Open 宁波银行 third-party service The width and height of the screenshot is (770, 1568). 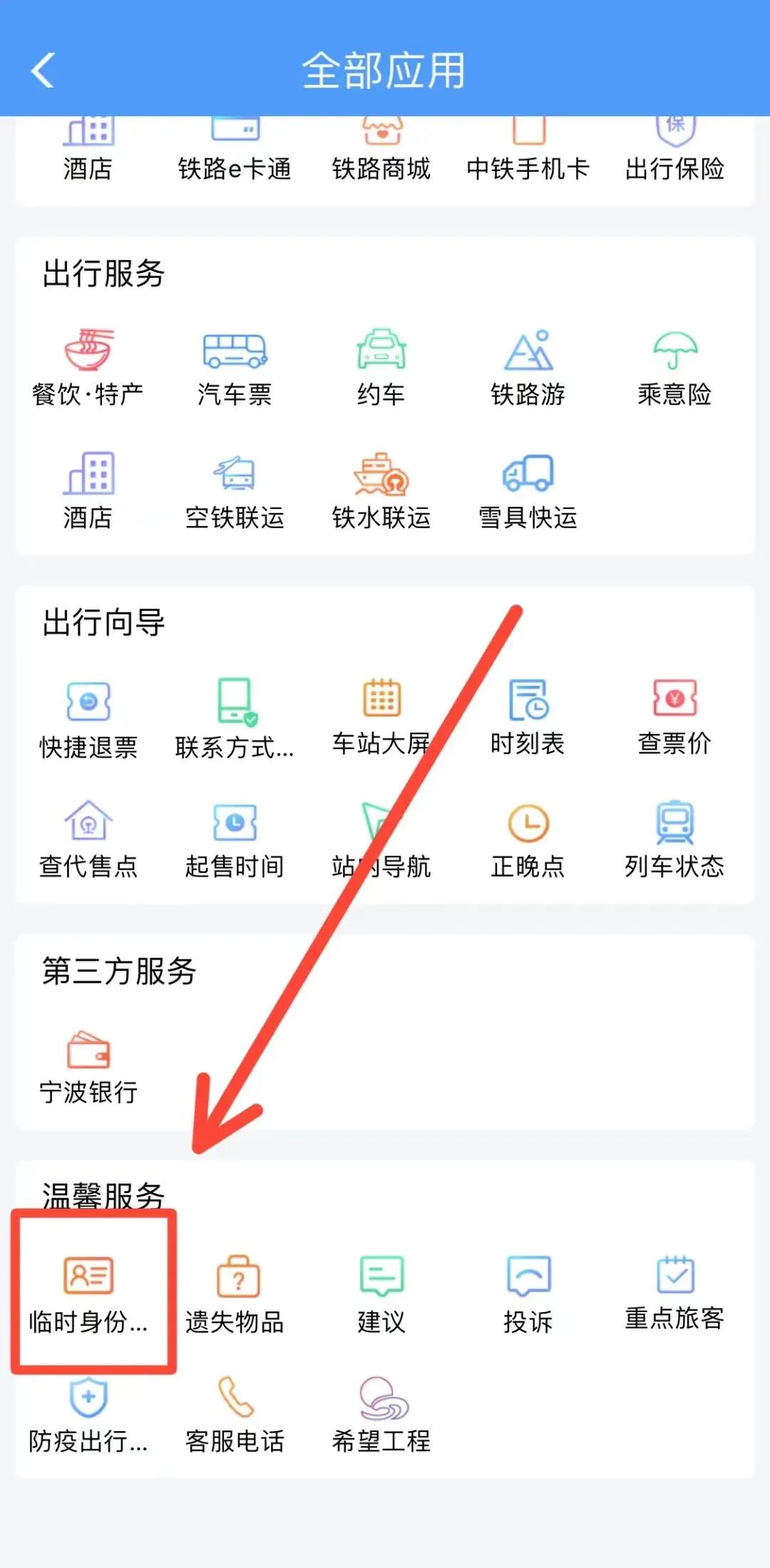(x=88, y=1066)
